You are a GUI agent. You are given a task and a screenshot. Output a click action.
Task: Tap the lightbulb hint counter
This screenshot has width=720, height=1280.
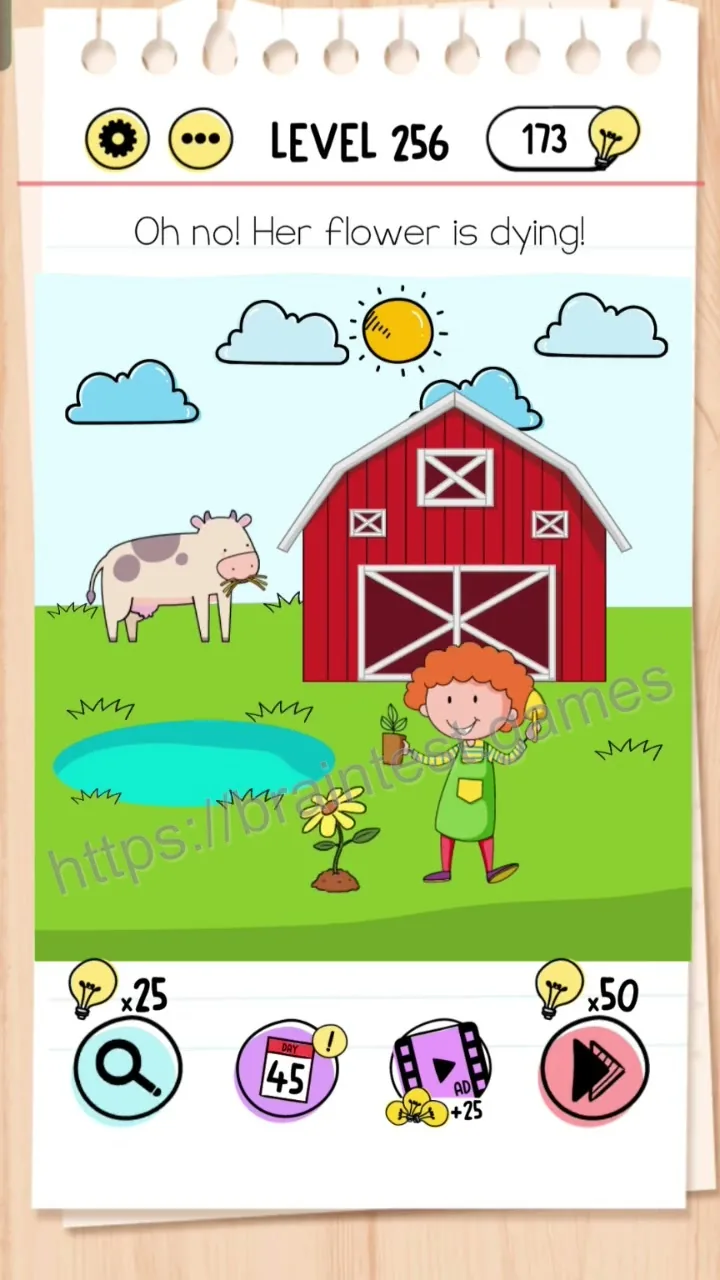563,138
